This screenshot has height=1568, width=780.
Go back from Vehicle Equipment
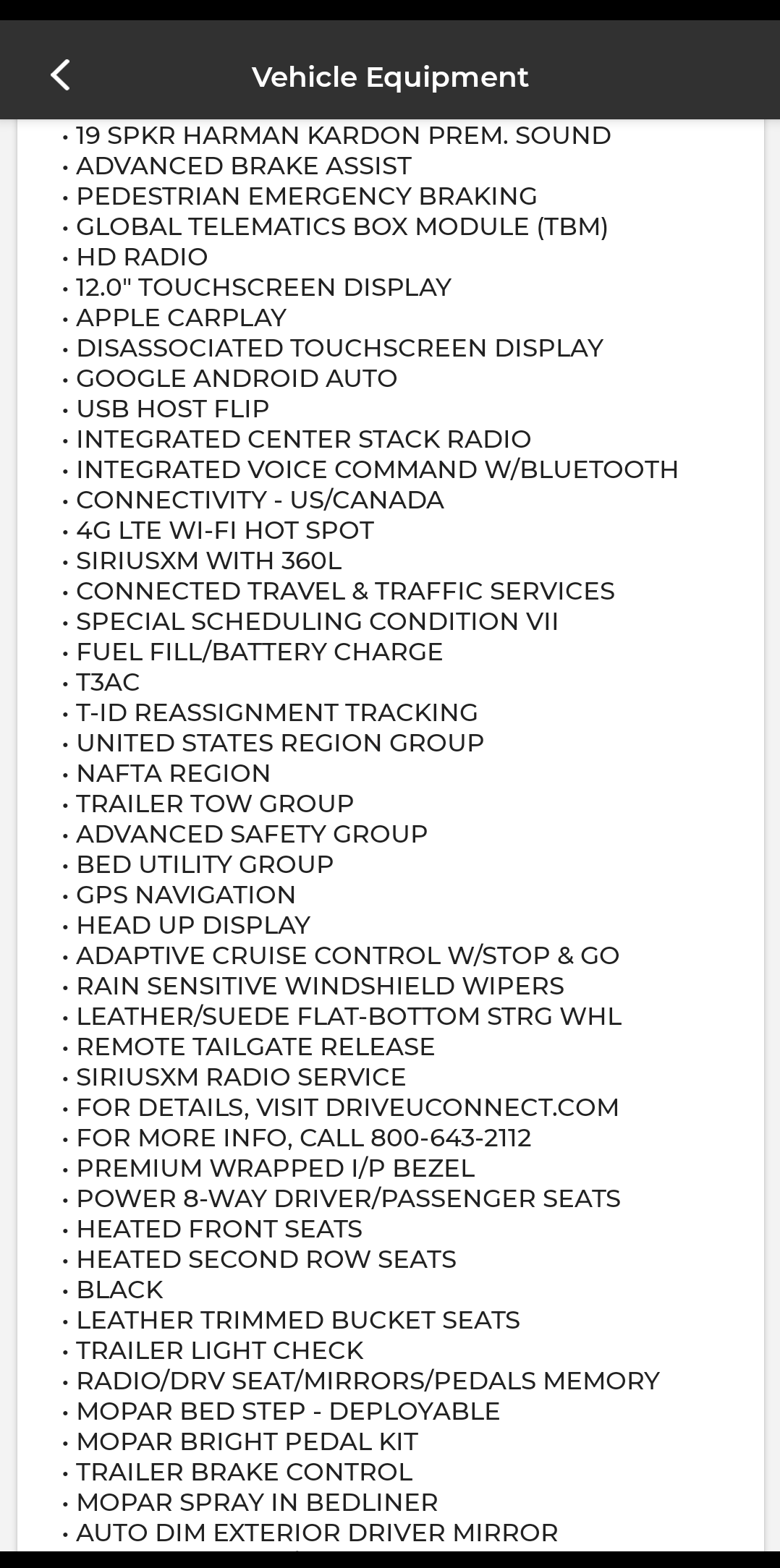pos(61,76)
